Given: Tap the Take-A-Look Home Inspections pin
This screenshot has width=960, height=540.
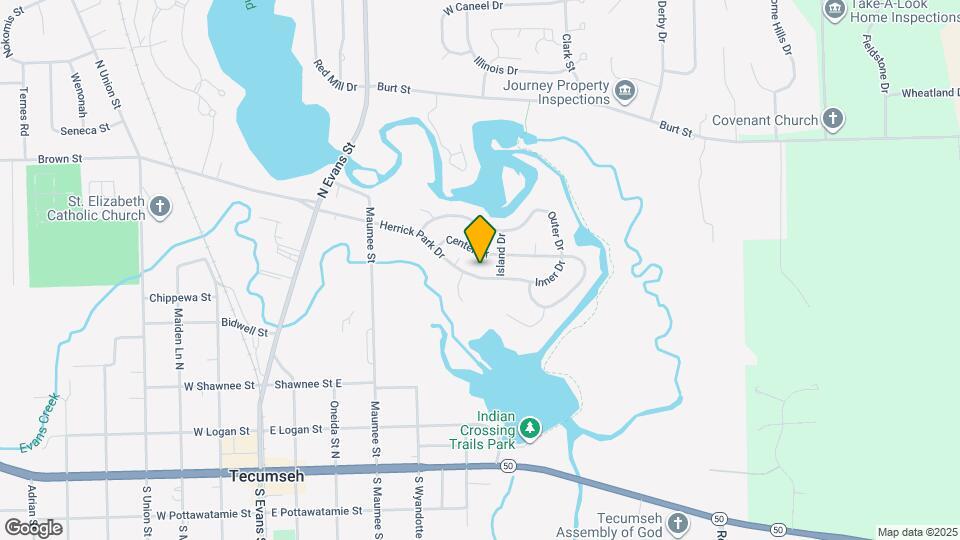Looking at the screenshot, I should pos(836,9).
